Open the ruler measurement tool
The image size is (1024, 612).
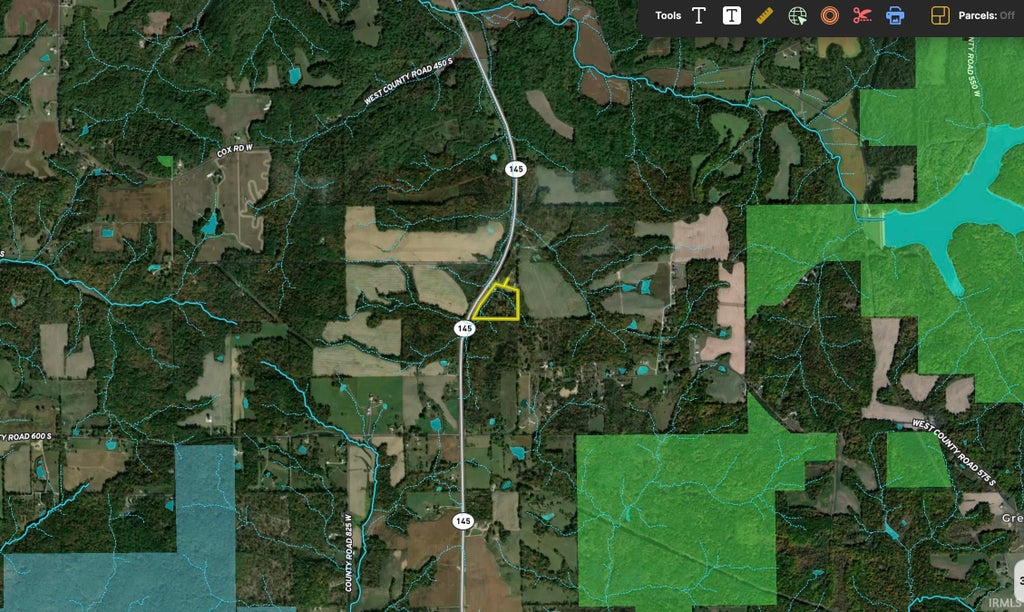click(x=764, y=16)
